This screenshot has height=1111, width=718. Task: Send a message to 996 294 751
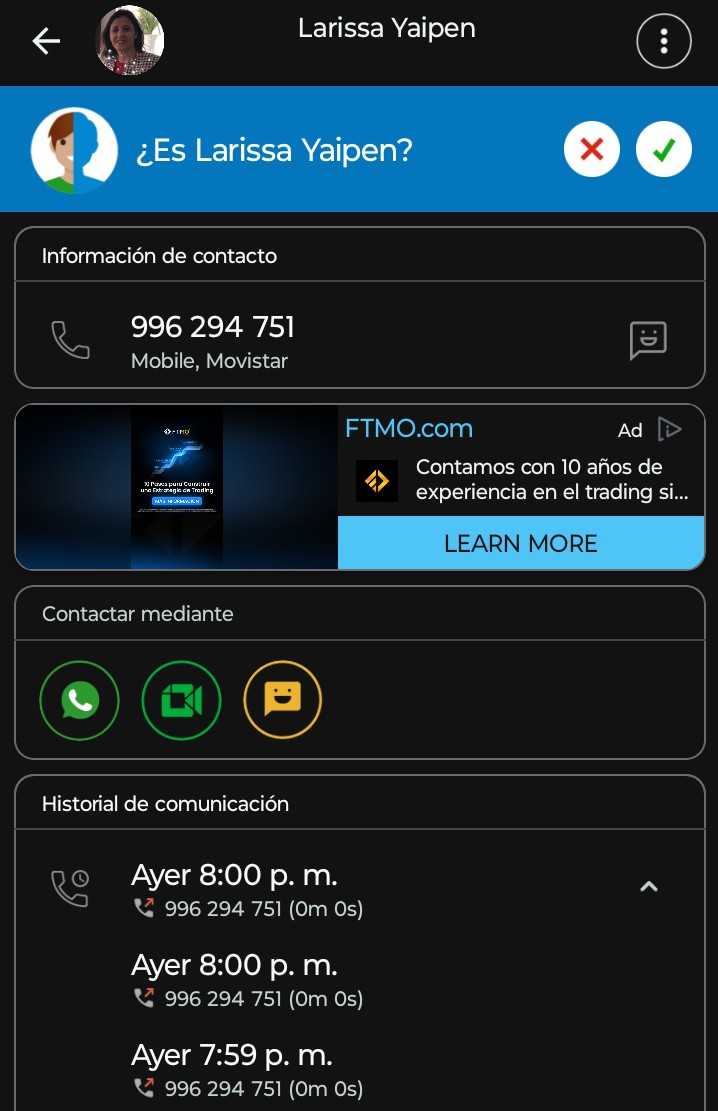648,340
